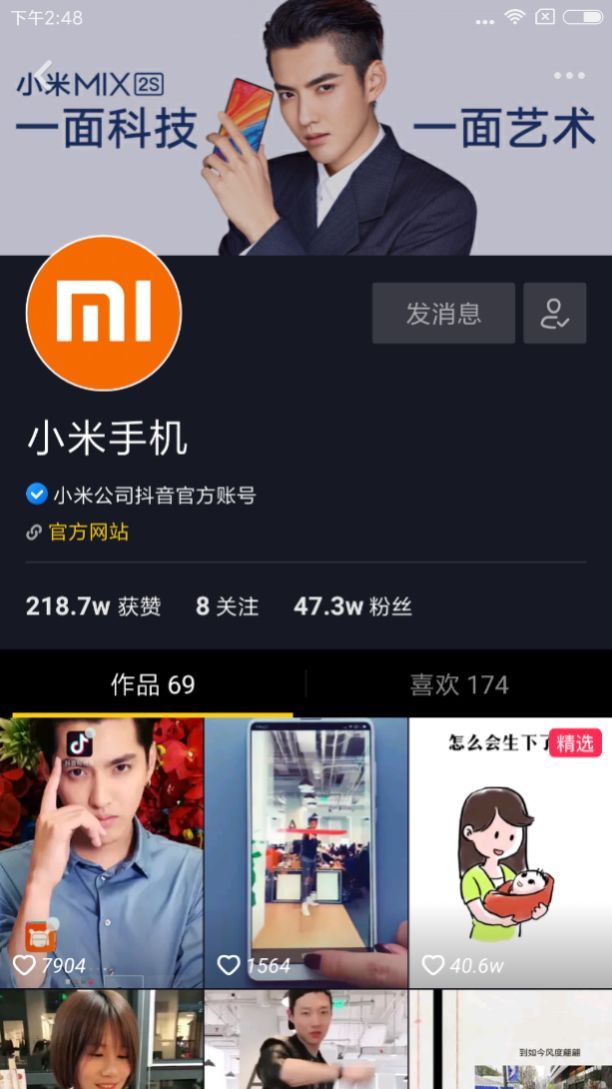Open the video with 7904 likes
612x1089 pixels.
click(x=101, y=850)
